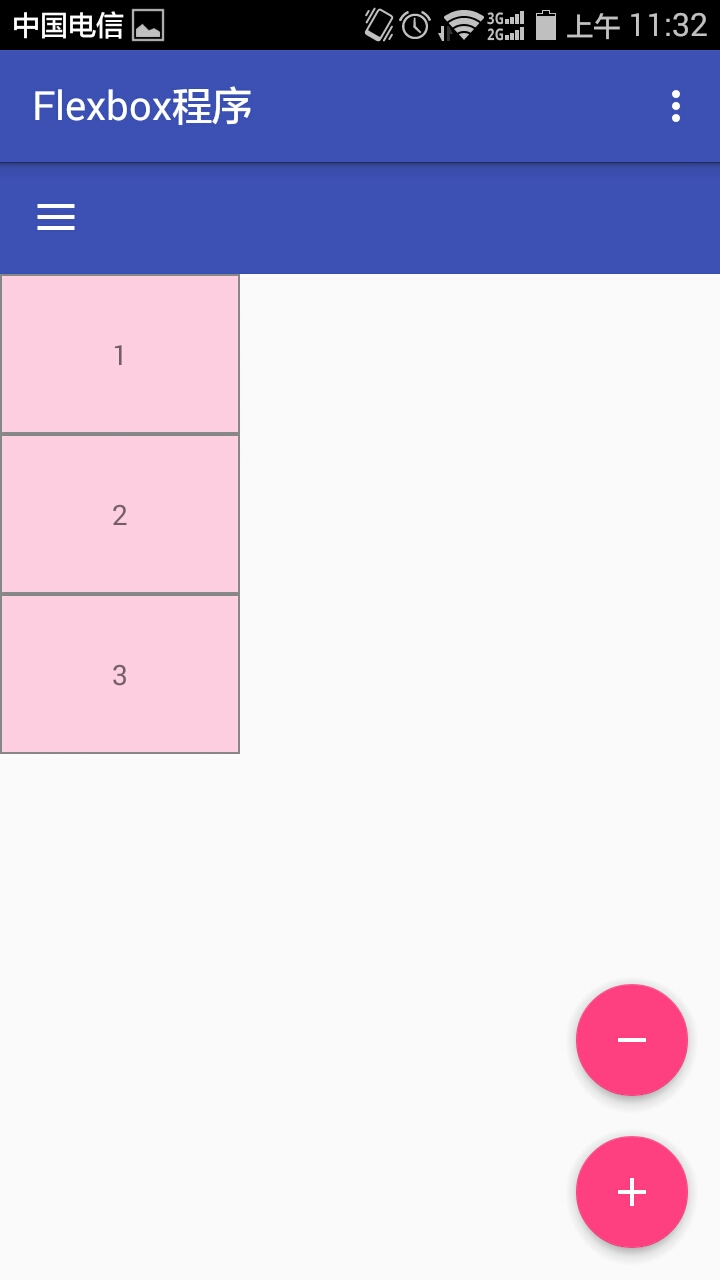Screen dimensions: 720x1280
Task: Remove an item with the minus button
Action: coord(631,1040)
